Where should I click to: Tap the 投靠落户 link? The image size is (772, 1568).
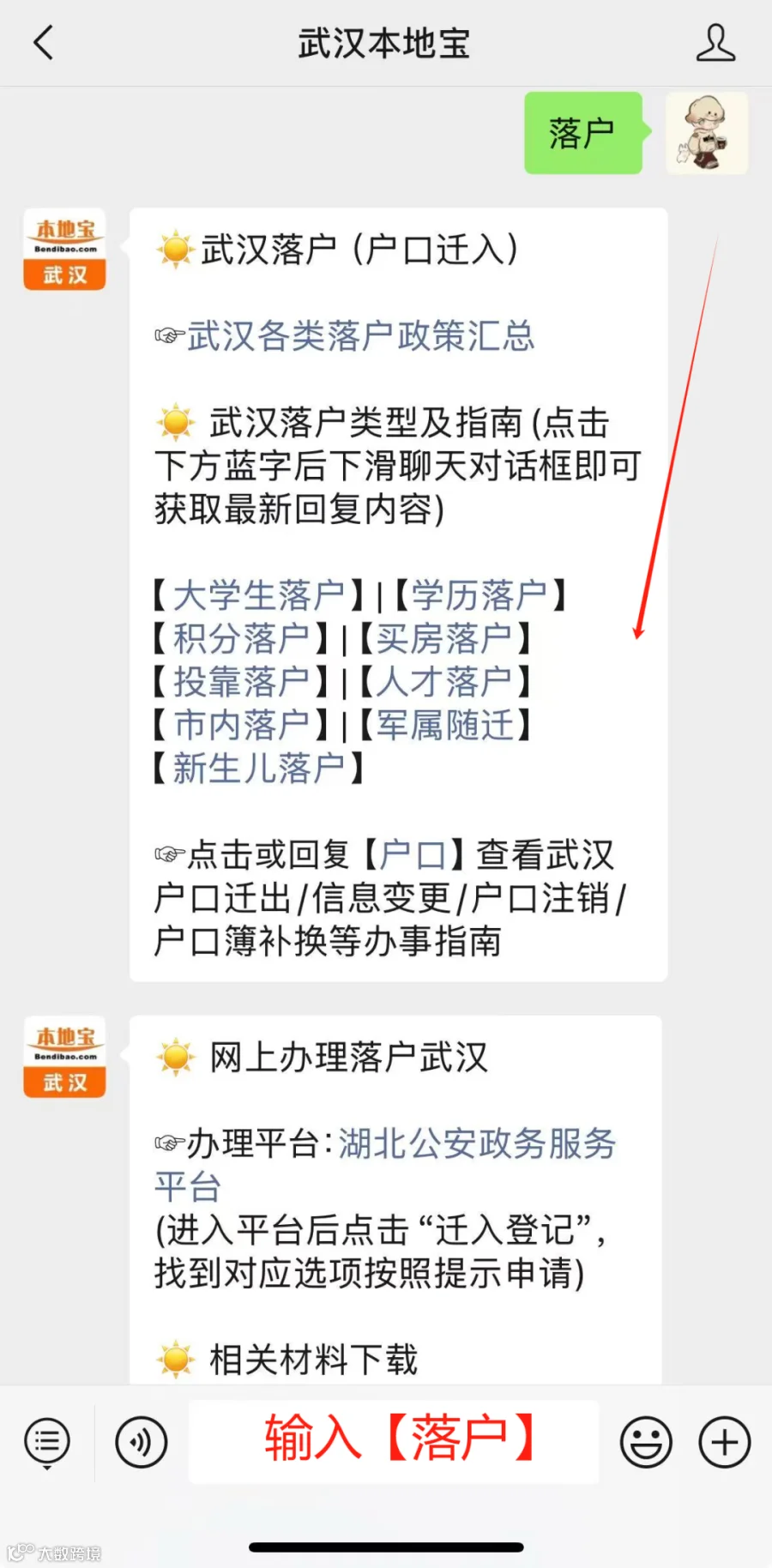(x=241, y=682)
